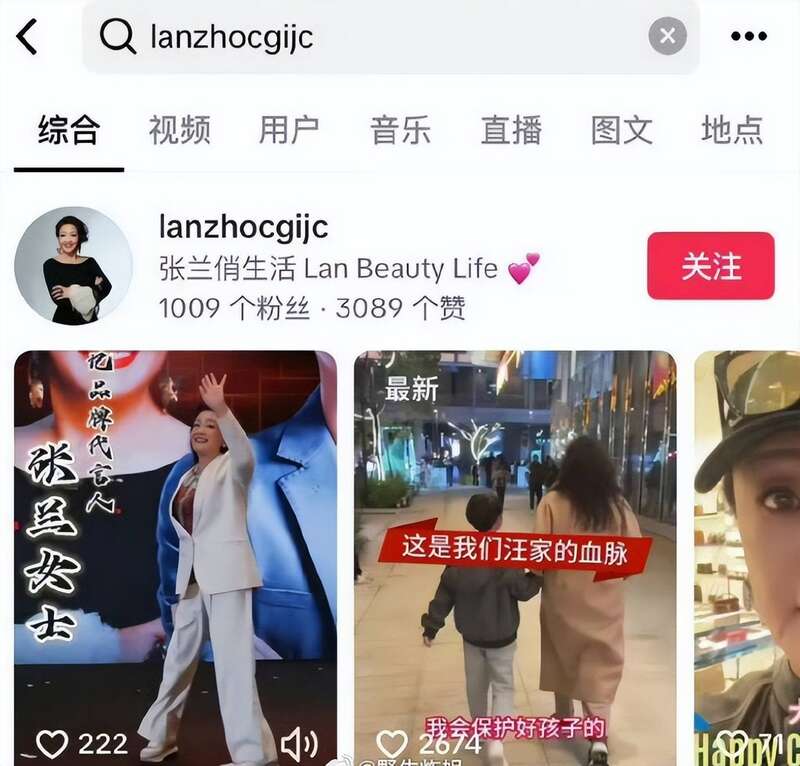This screenshot has height=766, width=800.
Task: Go back using the top-left arrow
Action: [x=27, y=37]
